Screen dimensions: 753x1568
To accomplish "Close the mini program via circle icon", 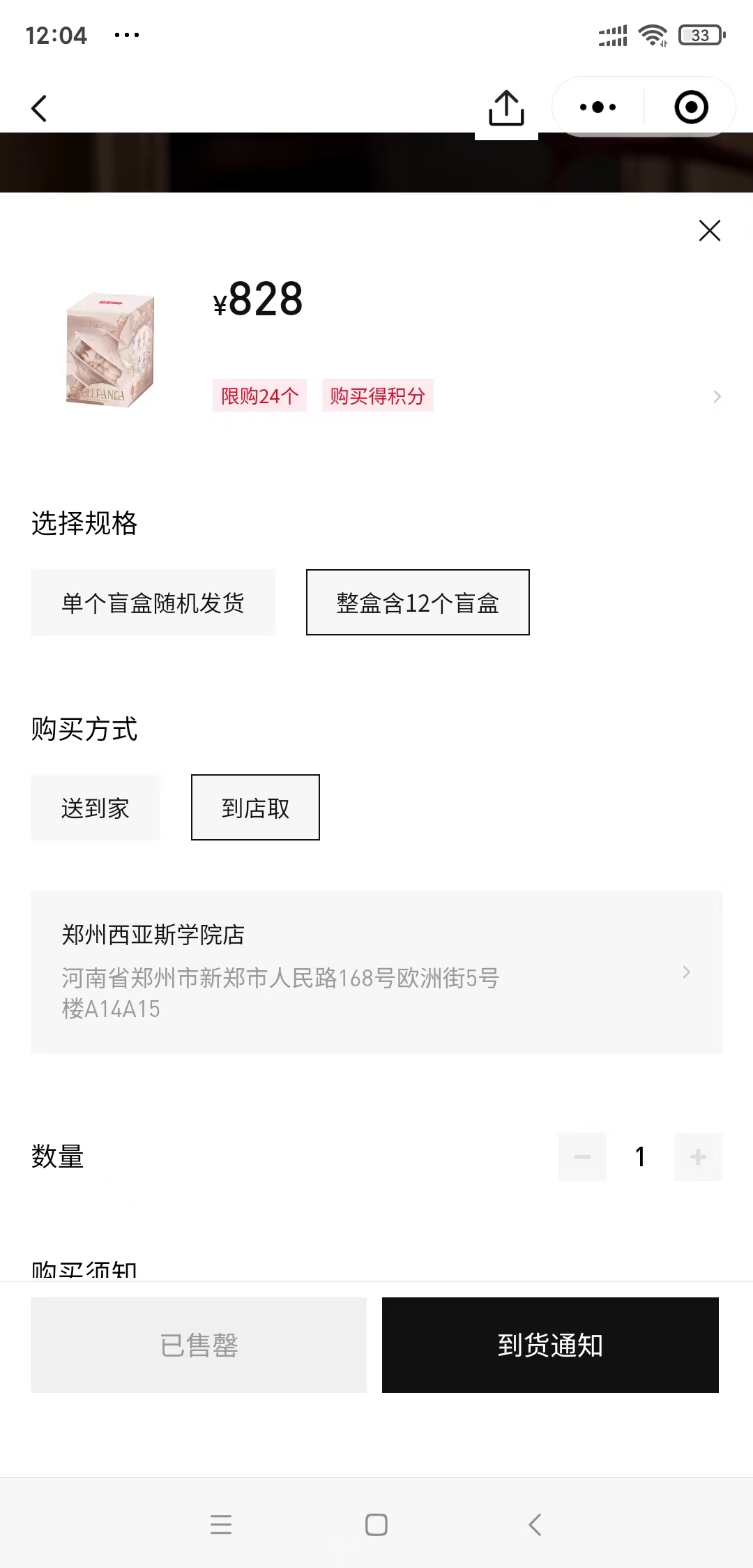I will [x=691, y=107].
